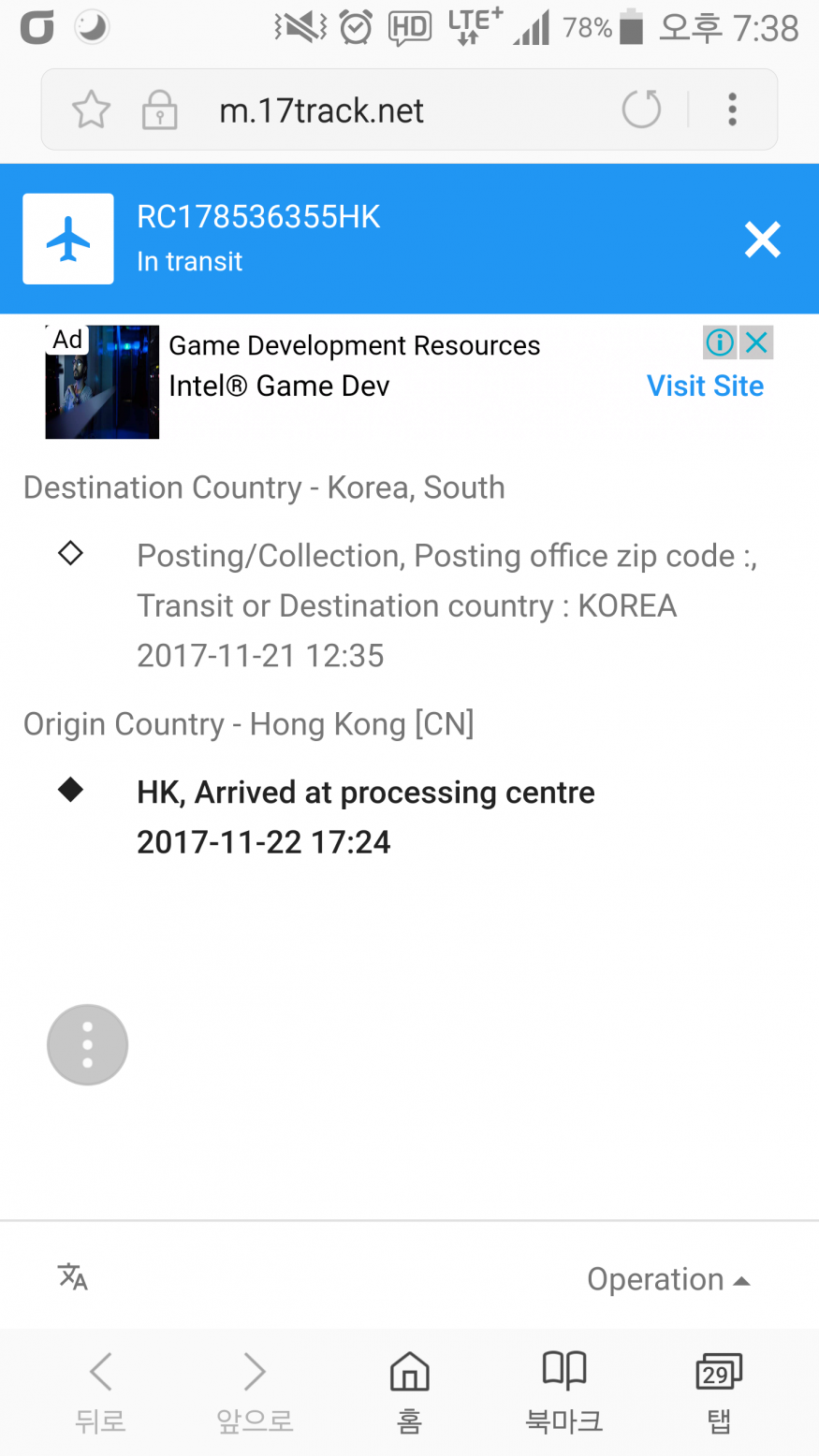Screen dimensions: 819x1456
Task: Go back with 뒤로 button
Action: click(x=100, y=1390)
